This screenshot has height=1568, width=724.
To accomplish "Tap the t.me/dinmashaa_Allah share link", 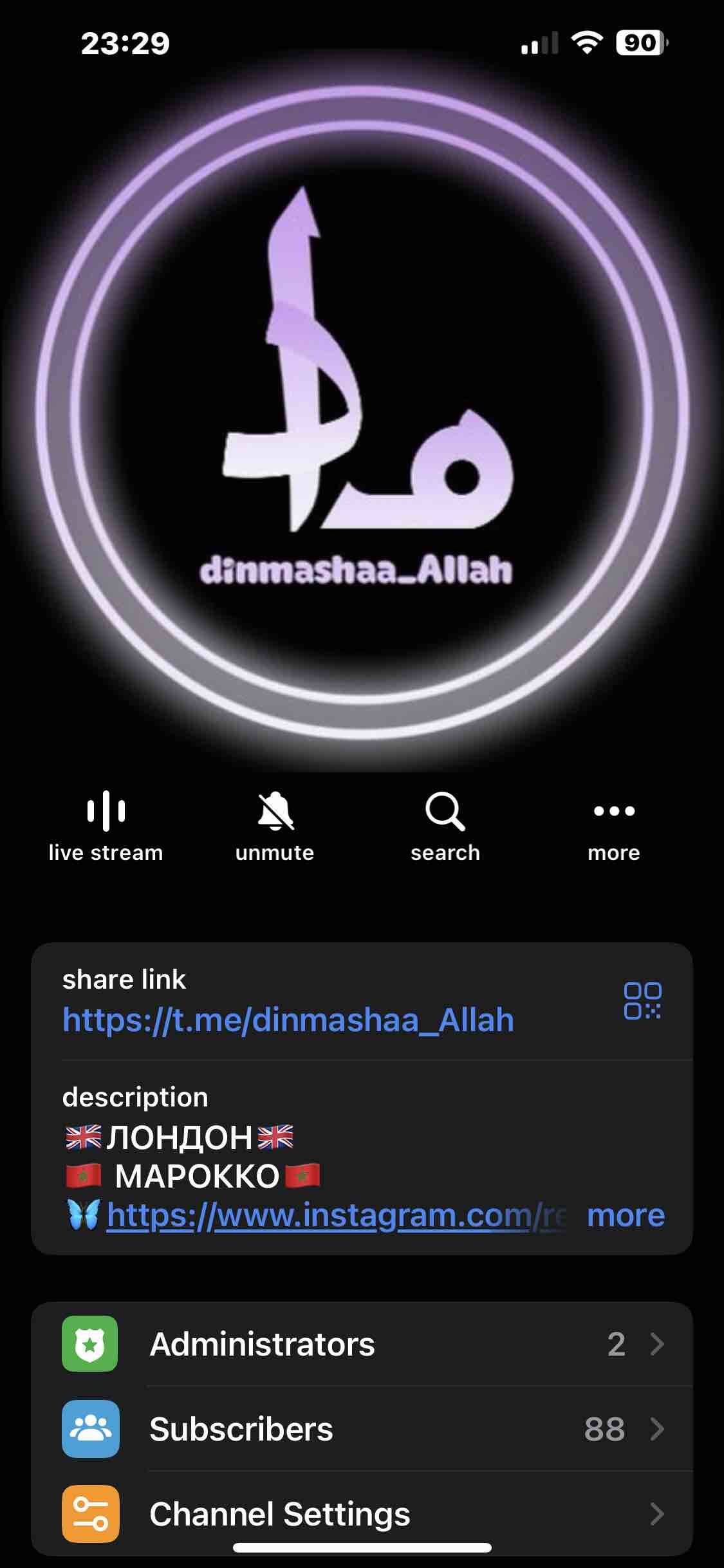I will (288, 1020).
